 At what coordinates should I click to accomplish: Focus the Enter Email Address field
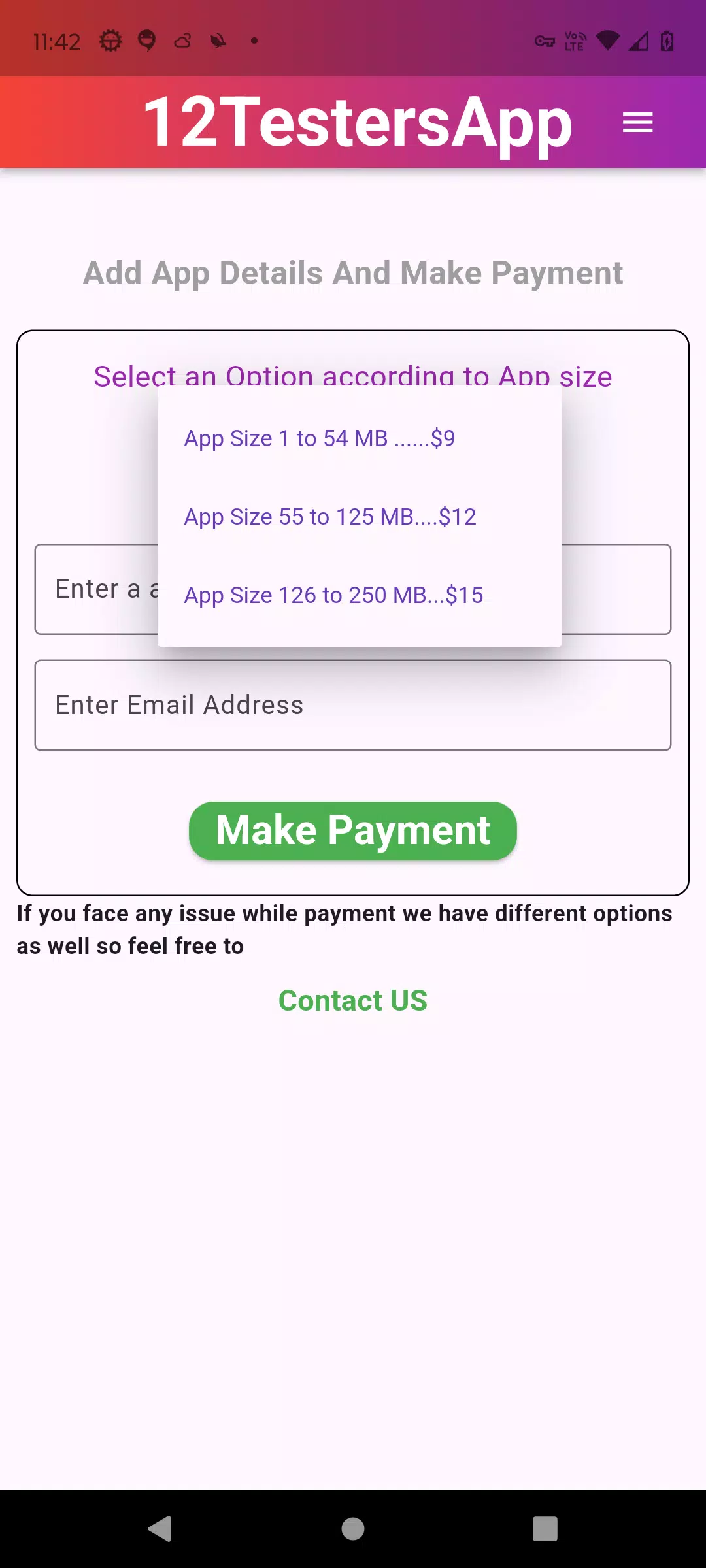353,705
